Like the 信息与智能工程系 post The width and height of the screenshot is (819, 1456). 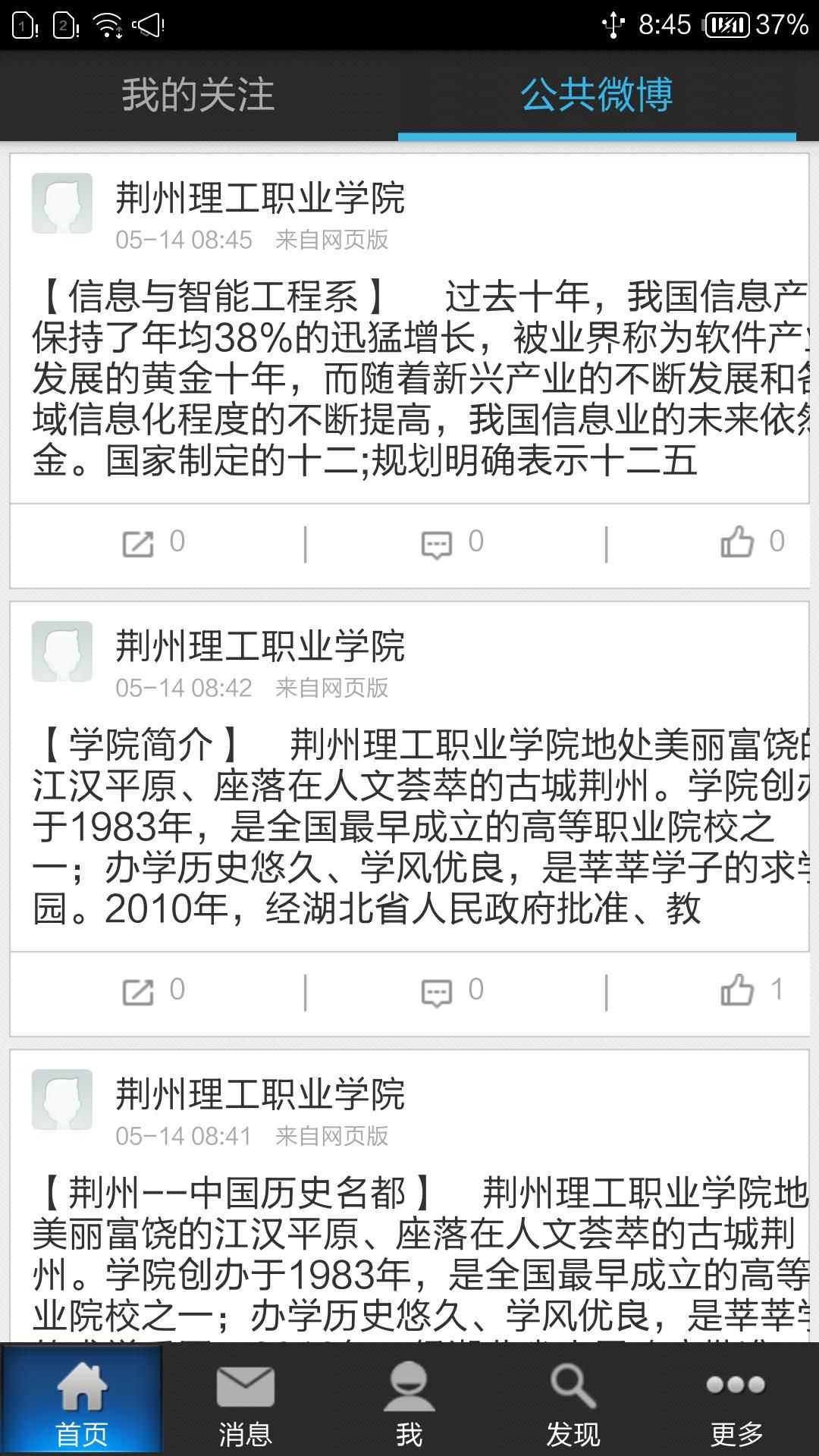pos(752,543)
